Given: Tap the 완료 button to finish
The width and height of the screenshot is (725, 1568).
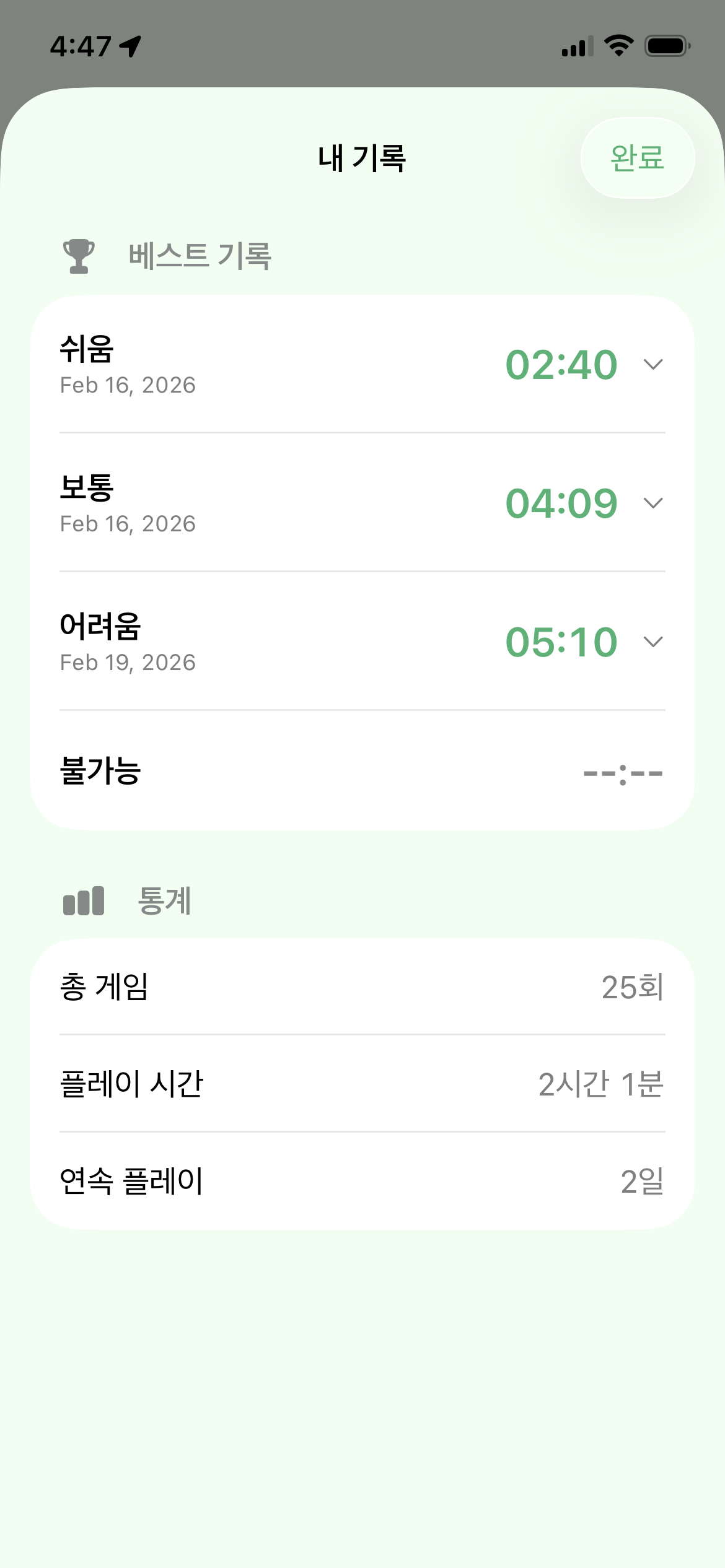Looking at the screenshot, I should 638,159.
